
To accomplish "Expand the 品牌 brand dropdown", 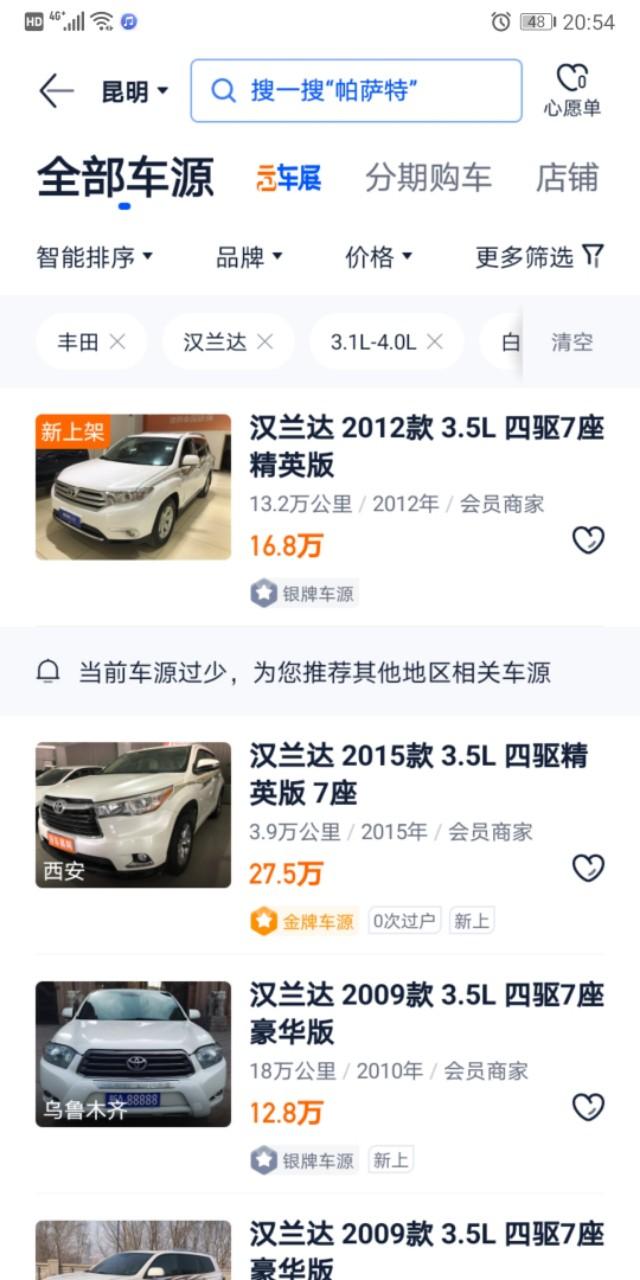I will click(249, 257).
